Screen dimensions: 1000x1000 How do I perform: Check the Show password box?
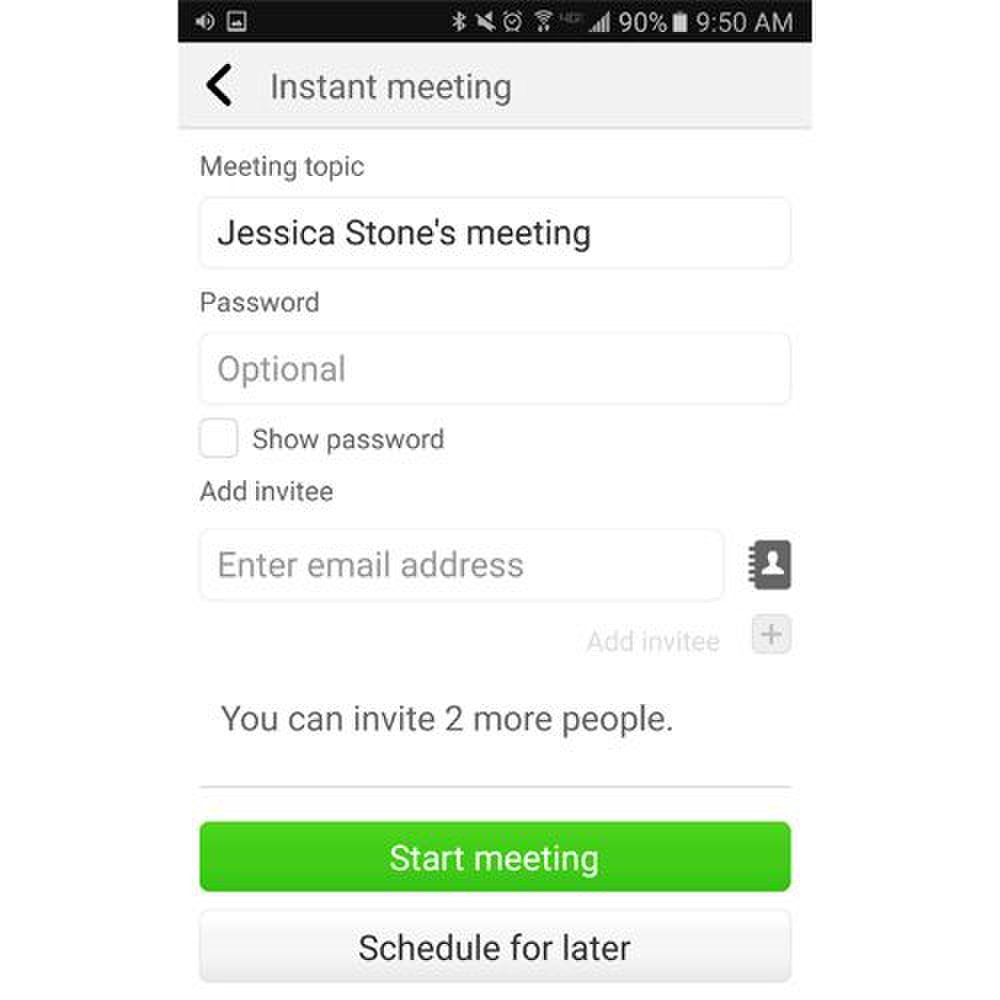(219, 439)
